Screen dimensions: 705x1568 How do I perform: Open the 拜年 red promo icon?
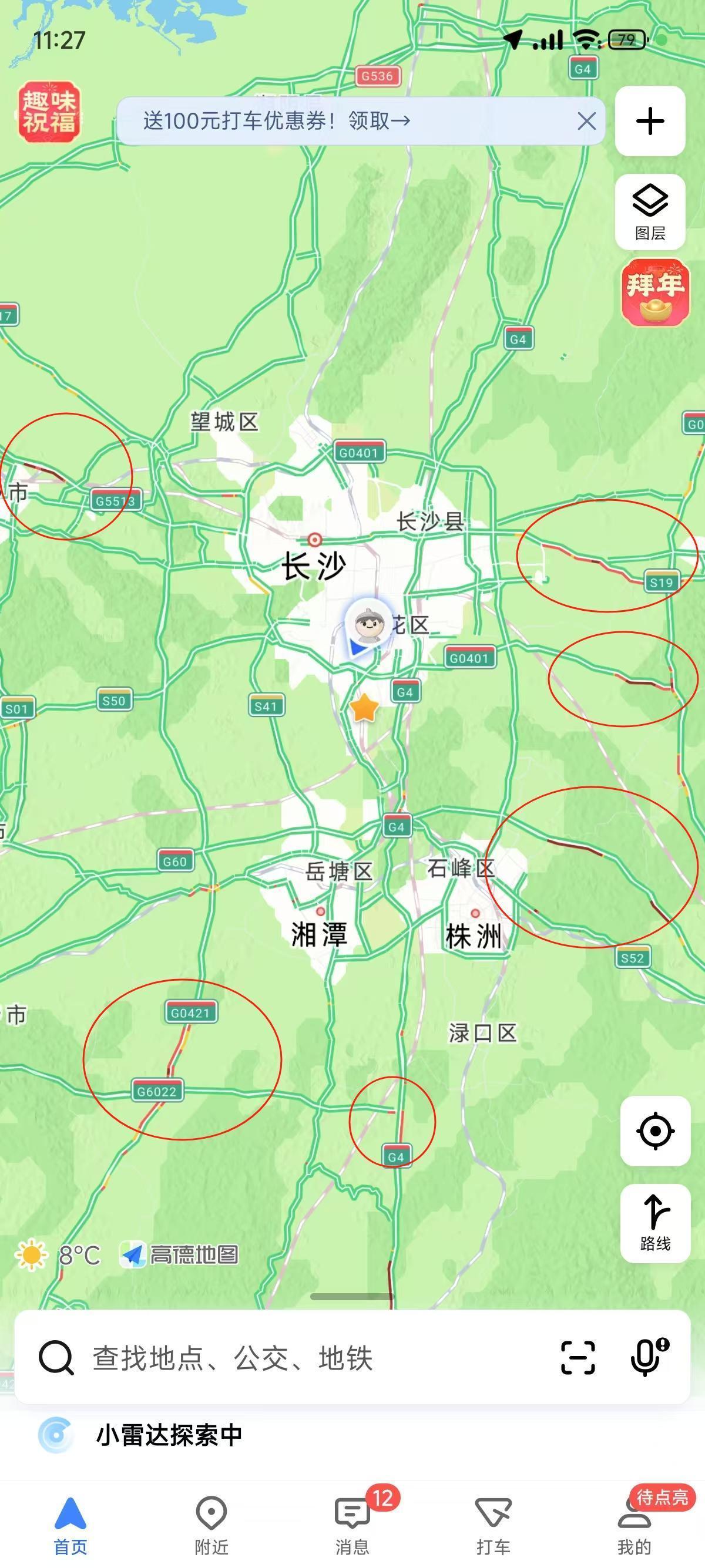click(655, 292)
